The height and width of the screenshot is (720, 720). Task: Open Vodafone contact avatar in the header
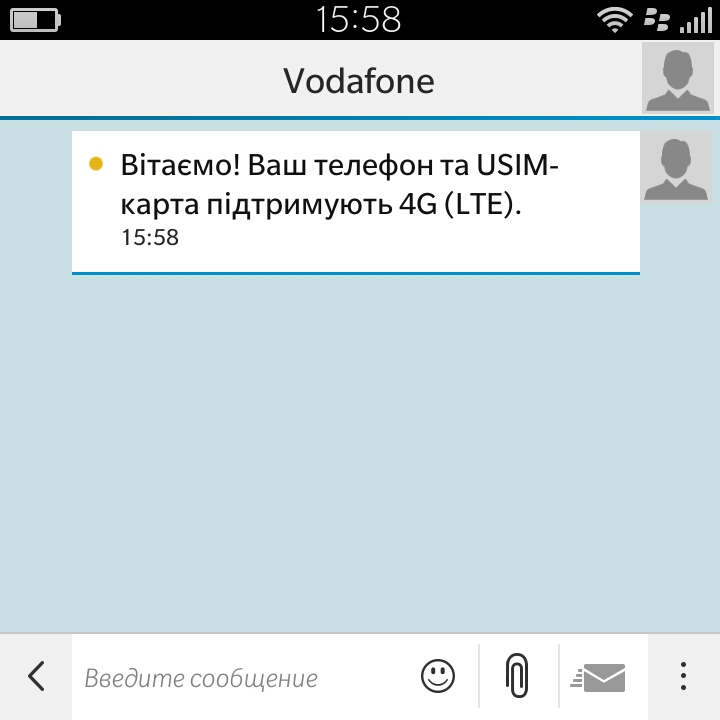click(679, 78)
